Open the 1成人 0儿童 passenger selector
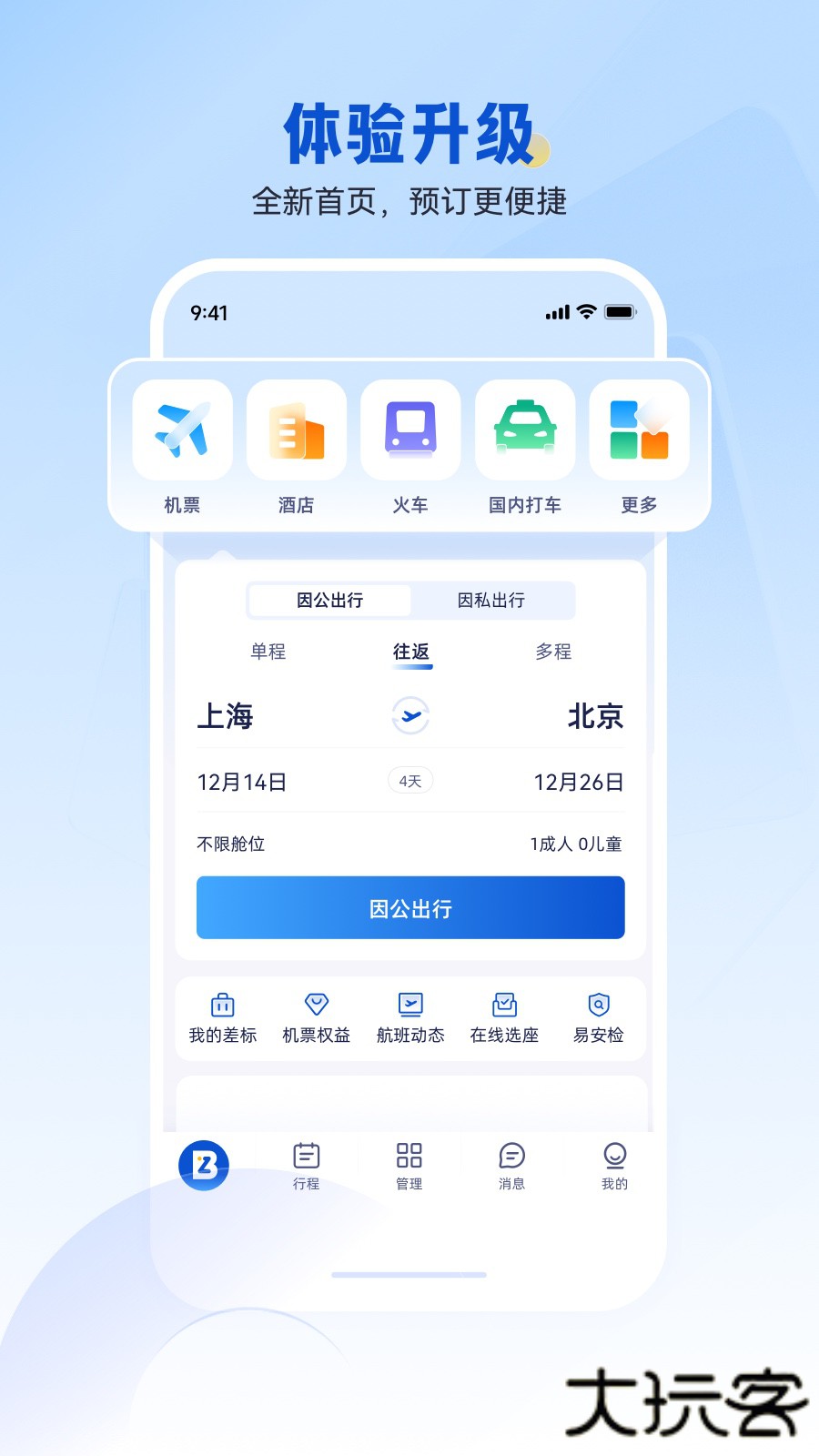This screenshot has height=1456, width=819. [x=577, y=844]
